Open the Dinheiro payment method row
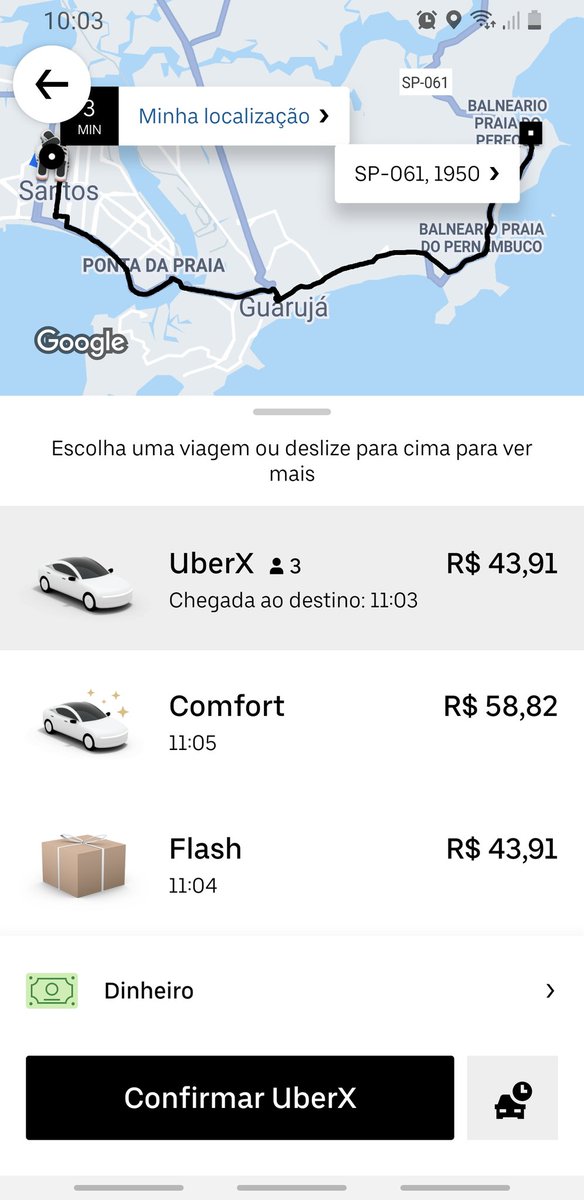The width and height of the screenshot is (584, 1200). 292,991
